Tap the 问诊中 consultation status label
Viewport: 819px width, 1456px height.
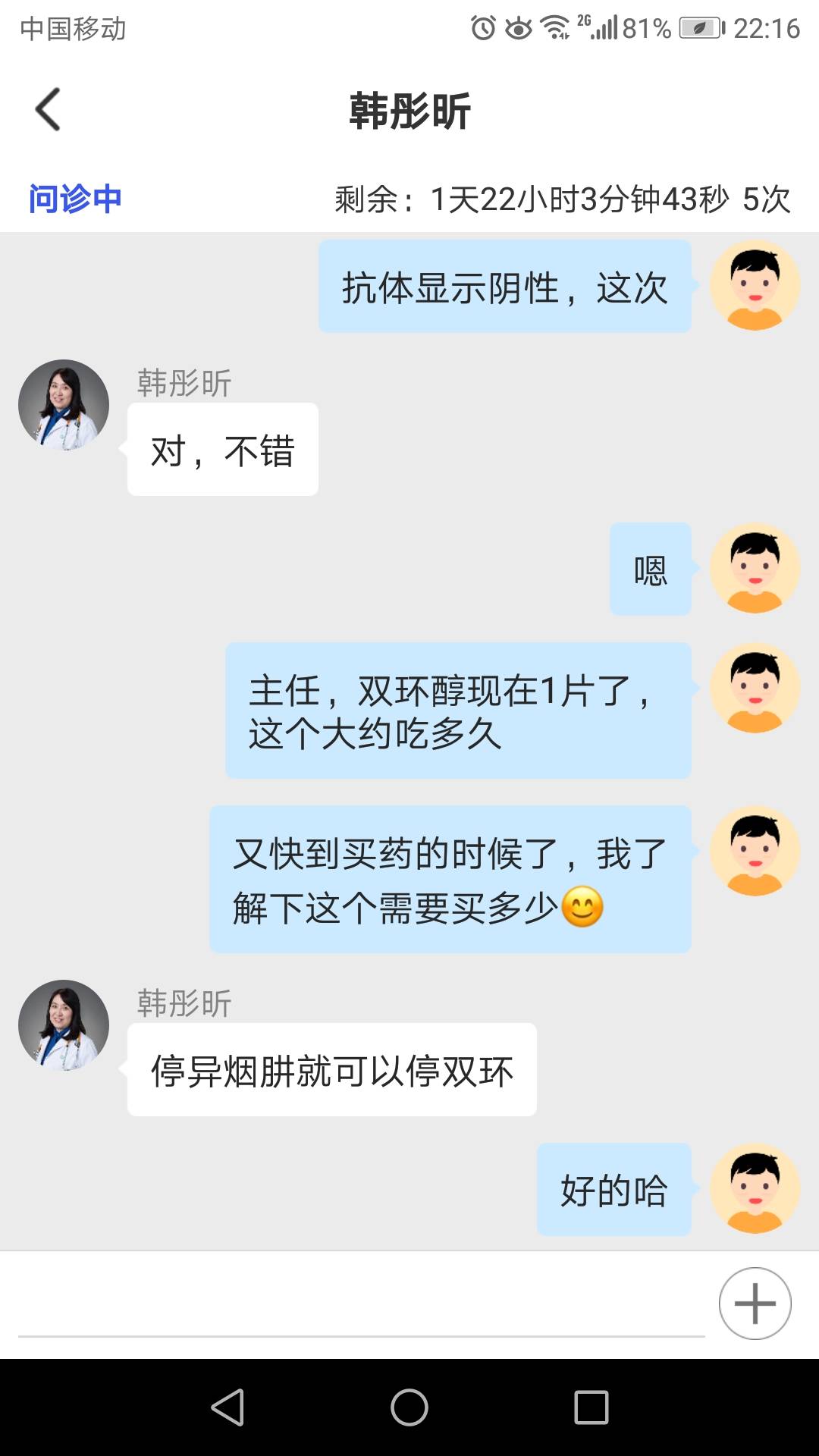76,199
